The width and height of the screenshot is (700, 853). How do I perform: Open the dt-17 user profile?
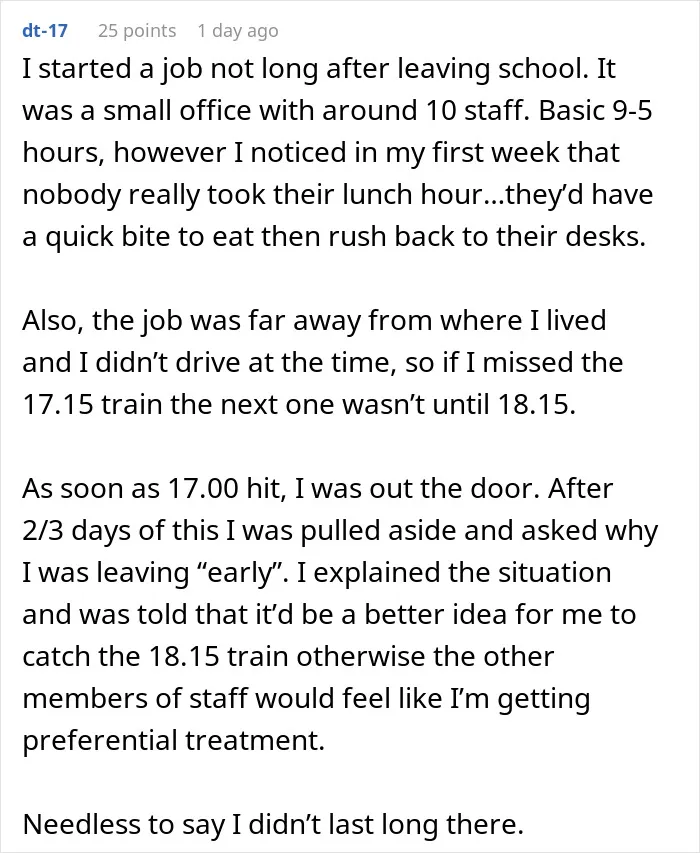tap(45, 30)
